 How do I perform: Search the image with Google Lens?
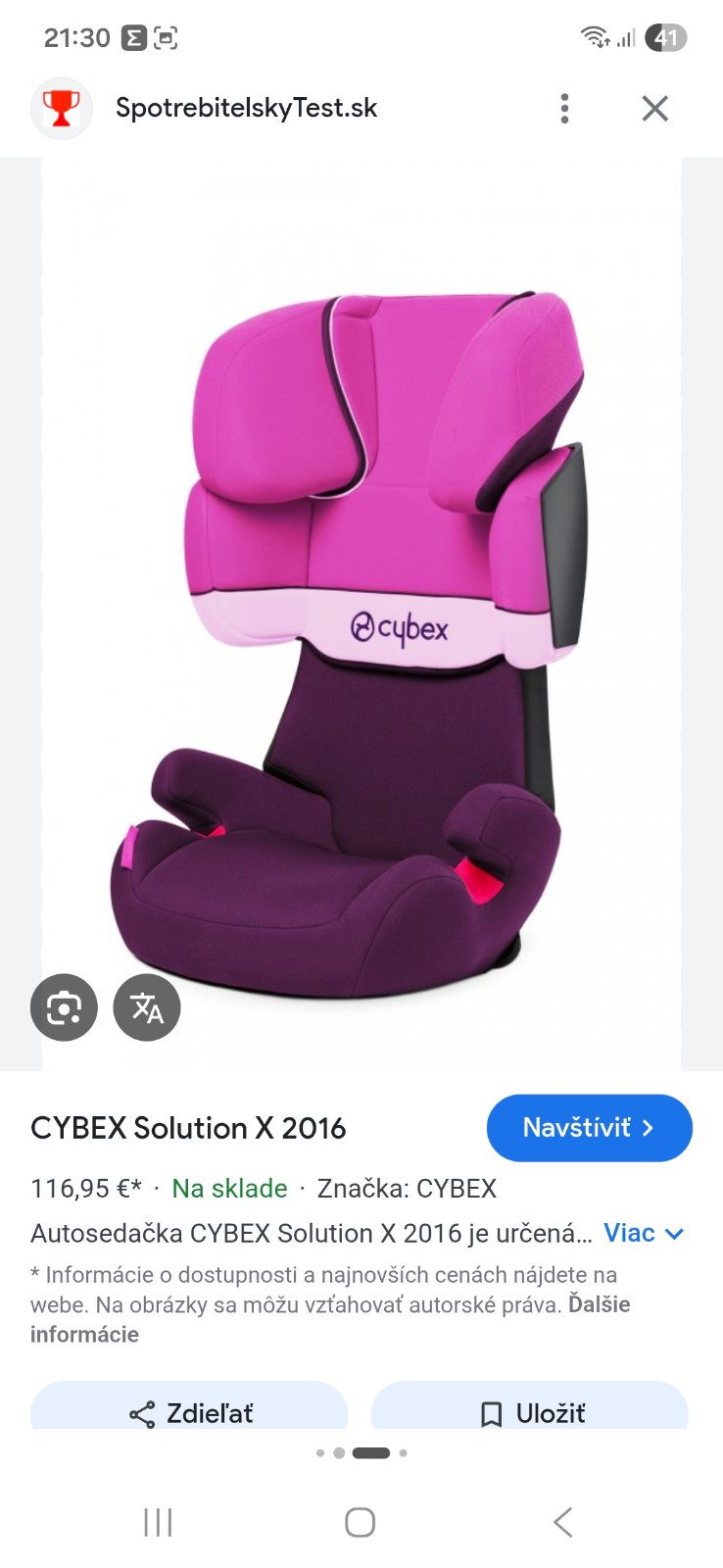[x=64, y=1007]
